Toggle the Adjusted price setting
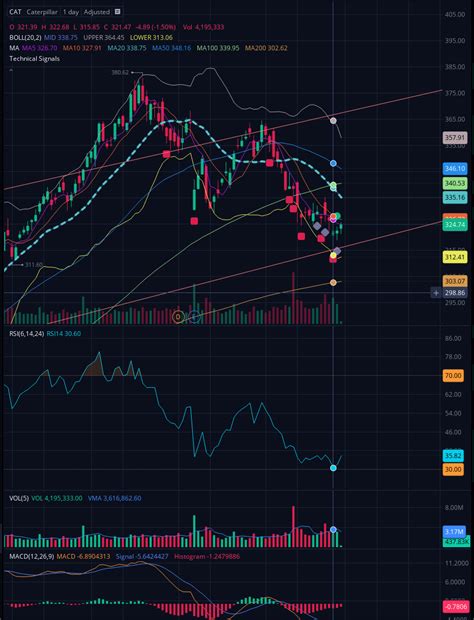This screenshot has height=620, width=474. (96, 12)
